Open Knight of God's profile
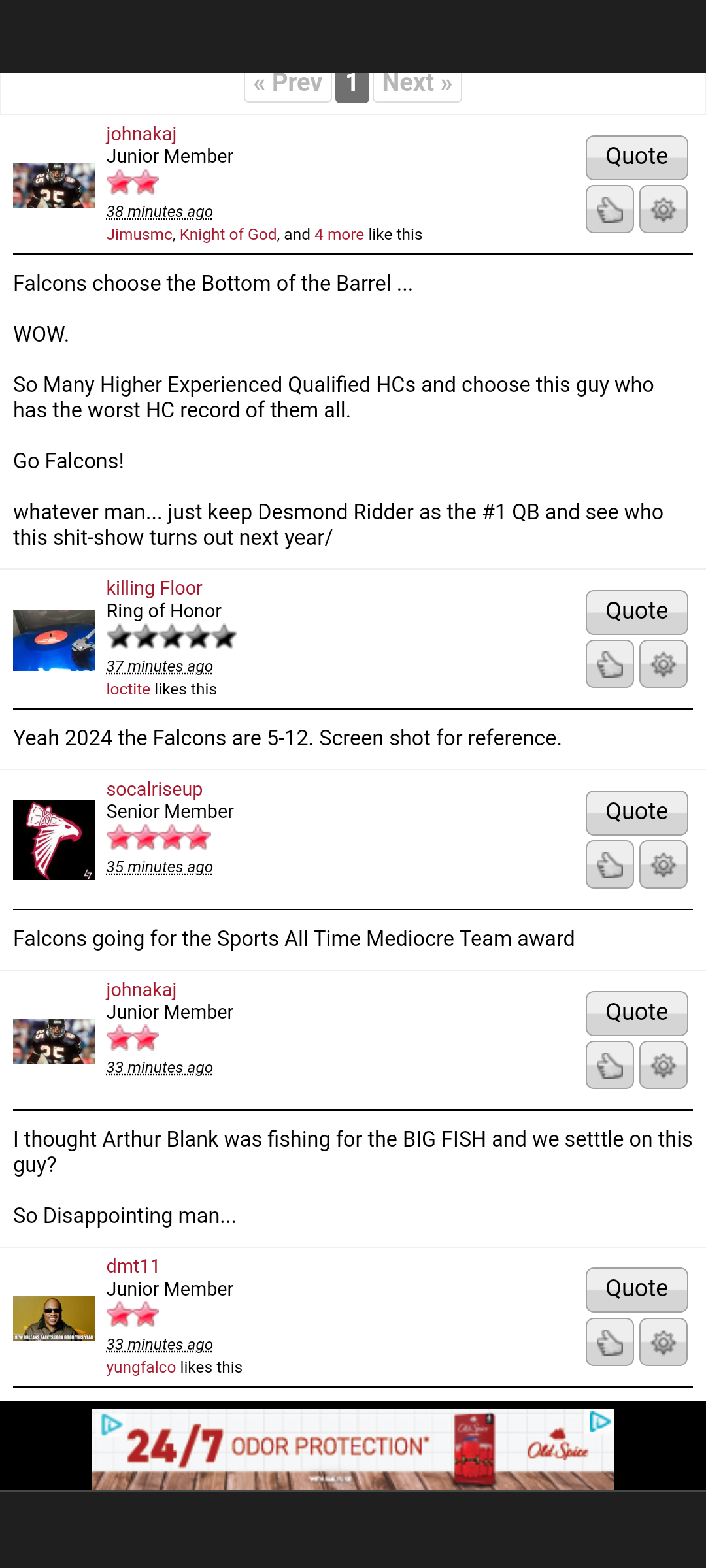The height and width of the screenshot is (1568, 706). (x=228, y=235)
